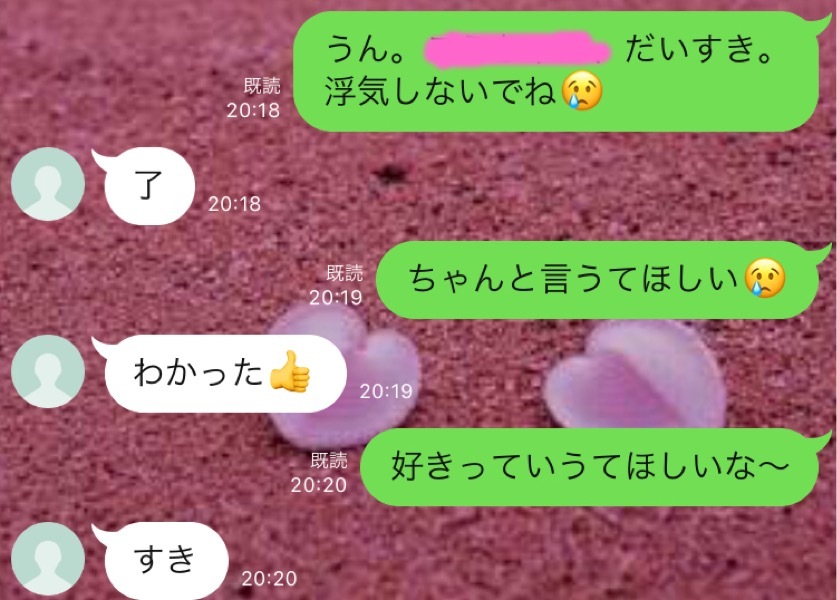The width and height of the screenshot is (837, 600).
Task: Tap the sender avatar next to わかった
Action: tap(47, 372)
